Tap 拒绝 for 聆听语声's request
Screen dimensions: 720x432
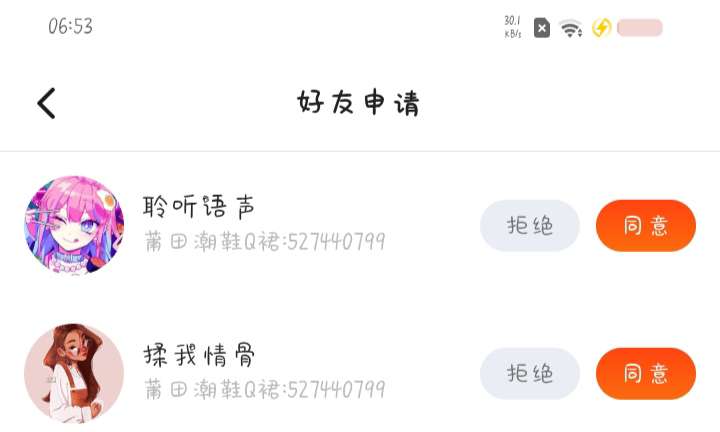point(530,226)
